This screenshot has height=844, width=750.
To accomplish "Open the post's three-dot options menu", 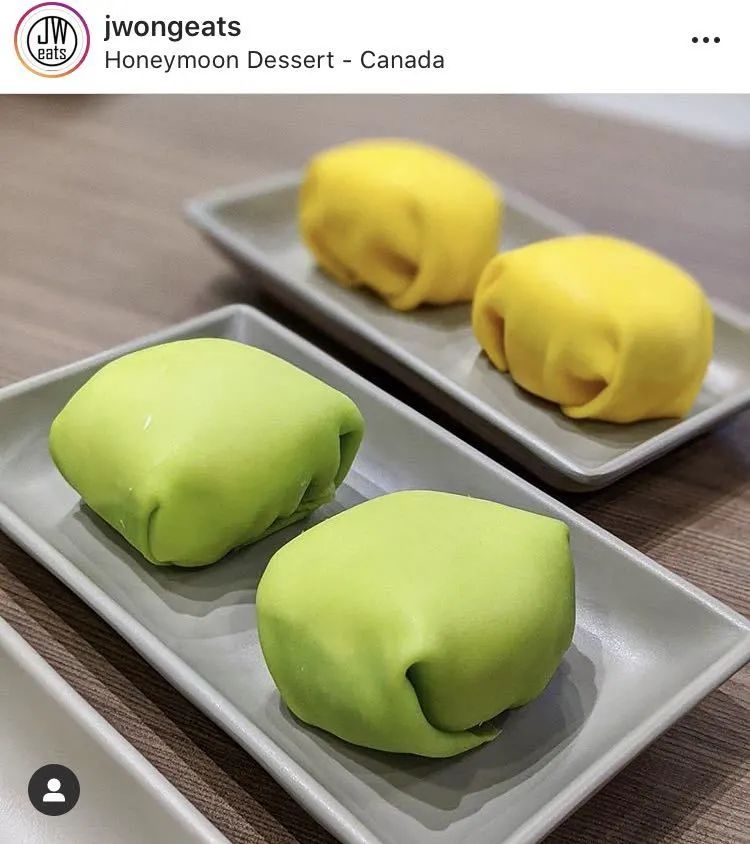I will click(705, 40).
